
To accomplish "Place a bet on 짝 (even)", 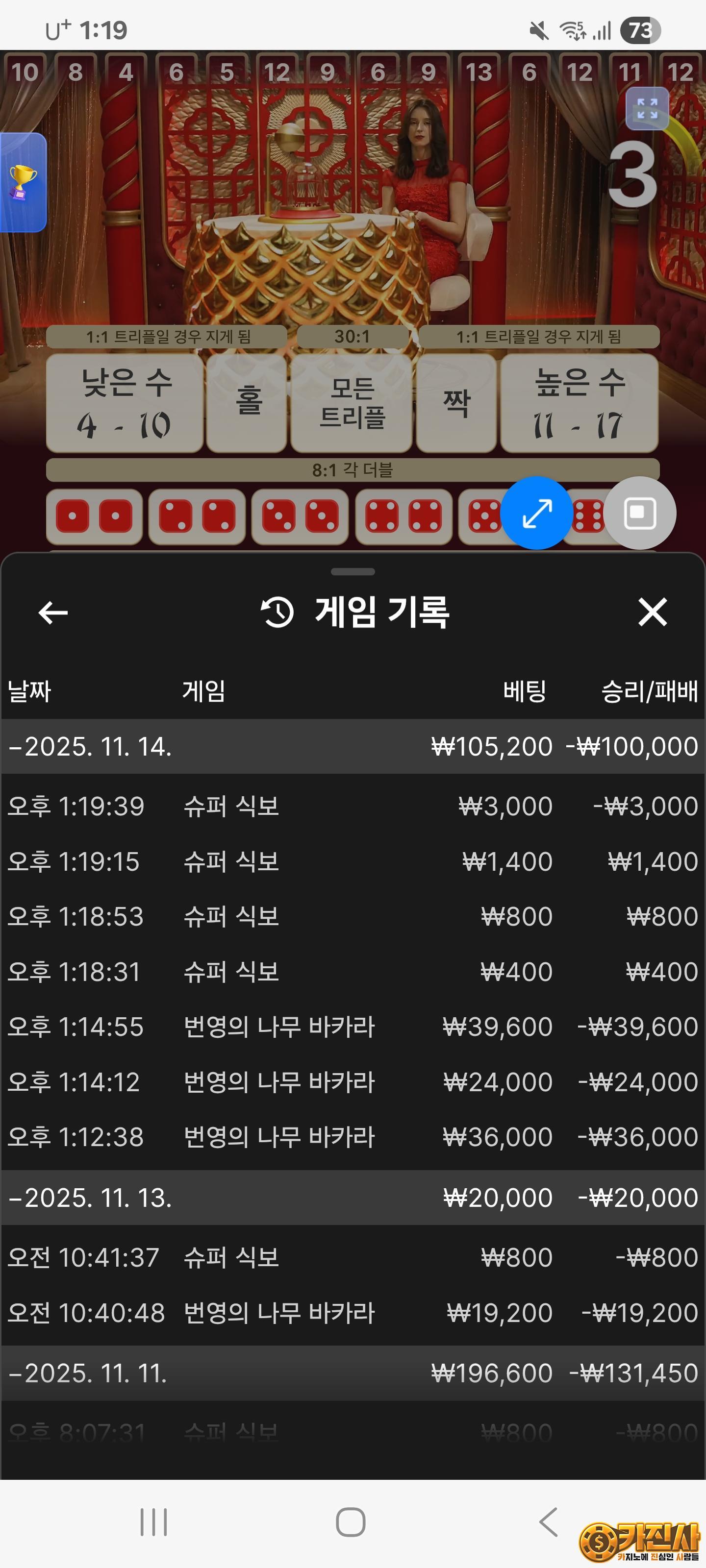I will 456,403.
